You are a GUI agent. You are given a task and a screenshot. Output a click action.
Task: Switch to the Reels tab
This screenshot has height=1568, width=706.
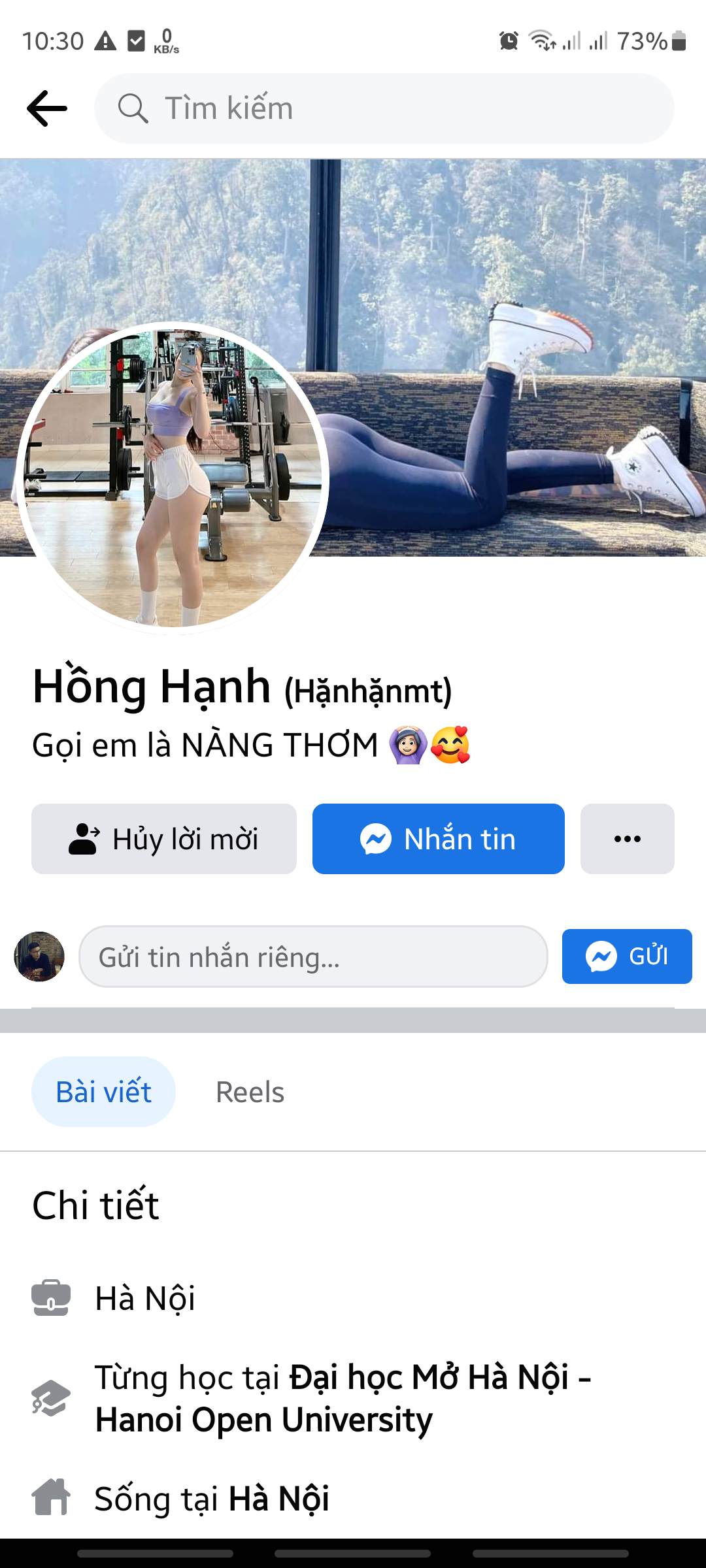[x=250, y=1092]
